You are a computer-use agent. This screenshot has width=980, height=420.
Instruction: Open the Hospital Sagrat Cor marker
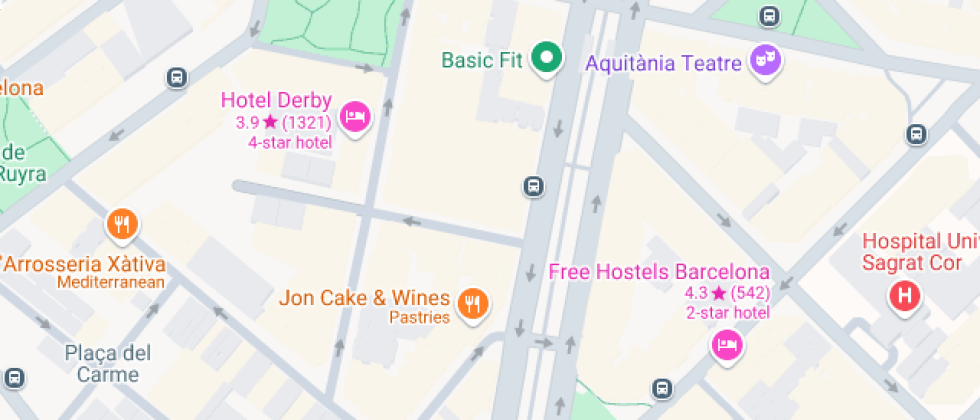point(905,296)
